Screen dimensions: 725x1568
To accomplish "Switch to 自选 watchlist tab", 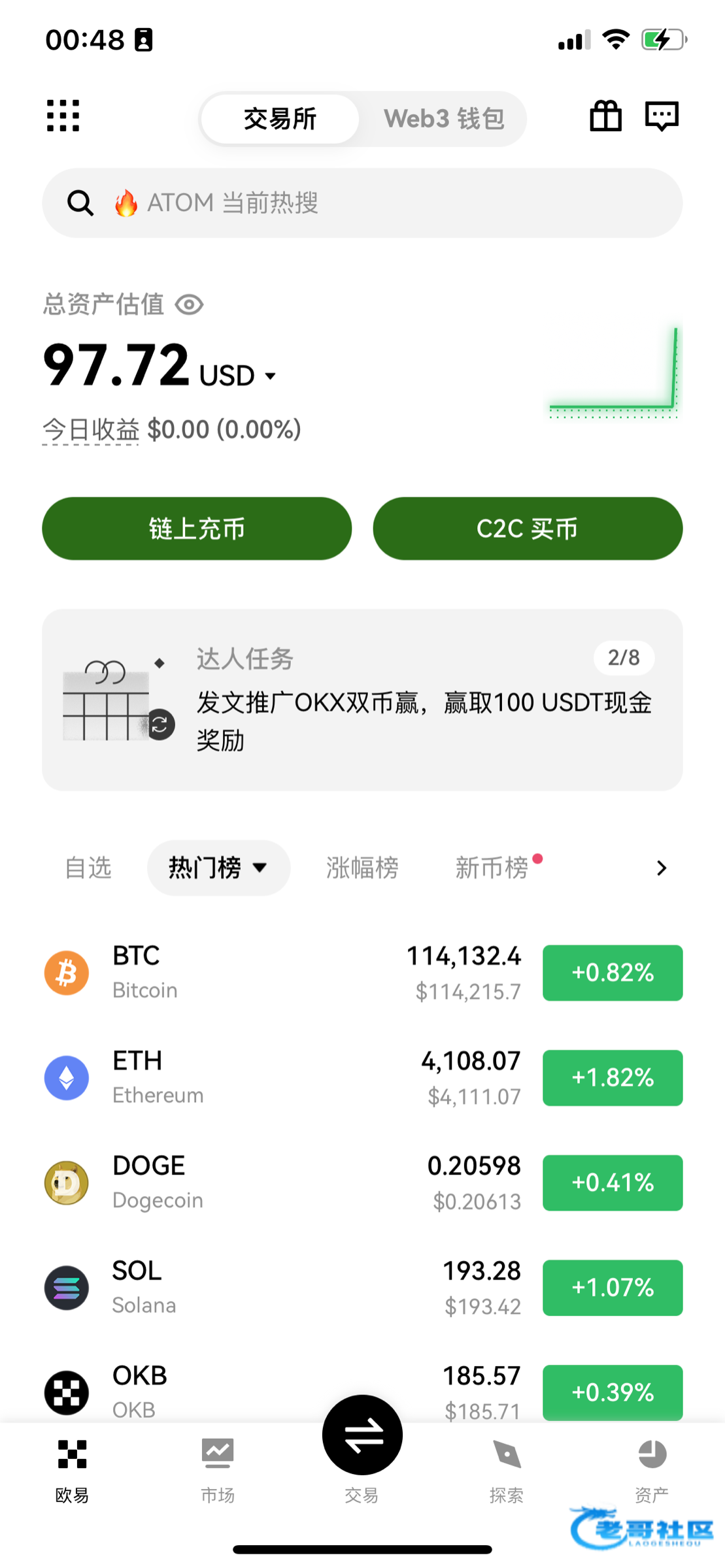I will pyautogui.click(x=88, y=868).
